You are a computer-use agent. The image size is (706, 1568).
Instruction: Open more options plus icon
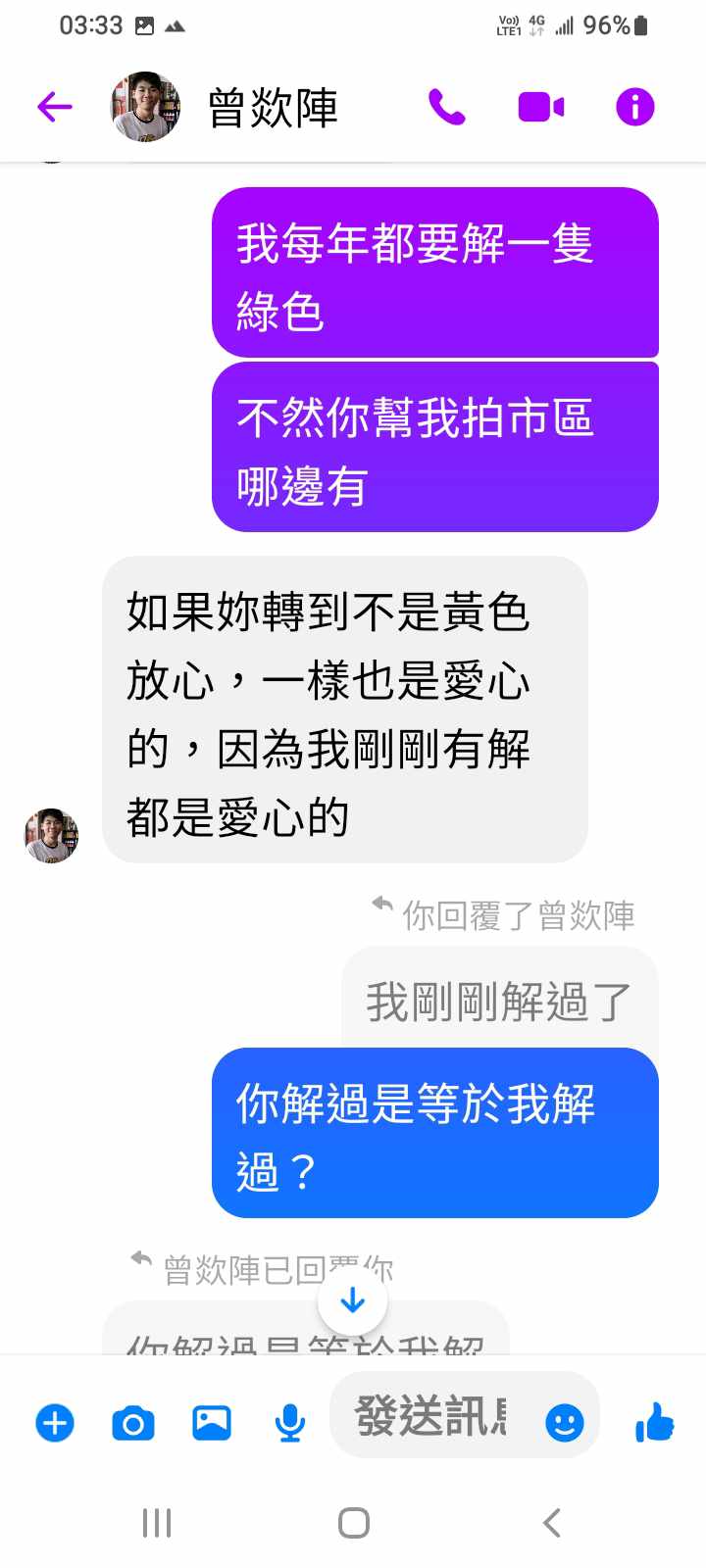(55, 1422)
